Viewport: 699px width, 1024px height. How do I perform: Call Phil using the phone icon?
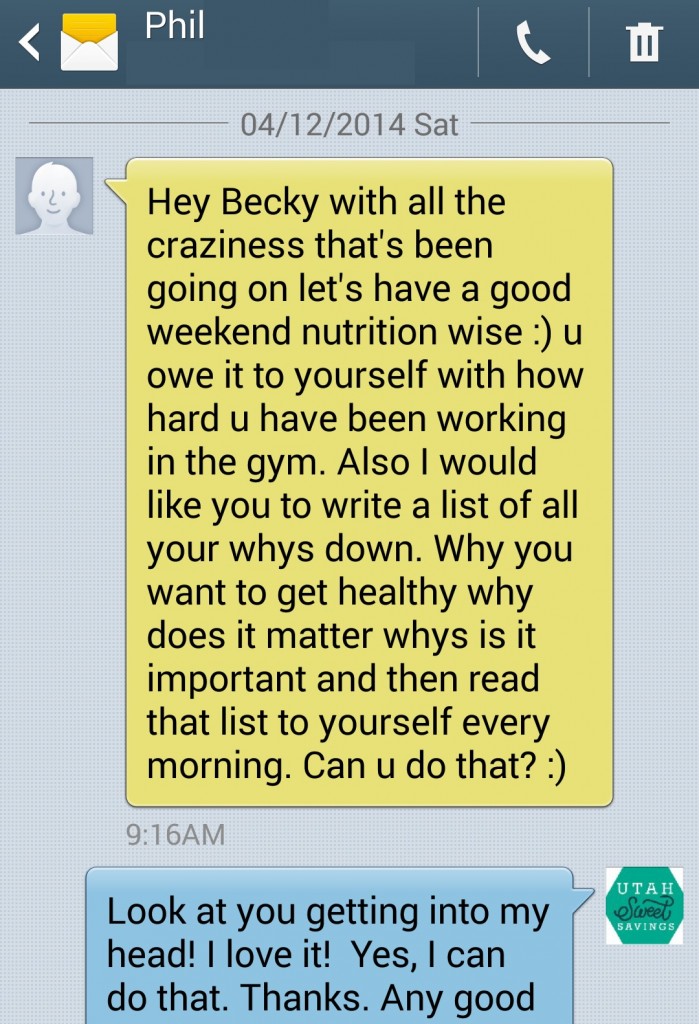click(x=532, y=44)
